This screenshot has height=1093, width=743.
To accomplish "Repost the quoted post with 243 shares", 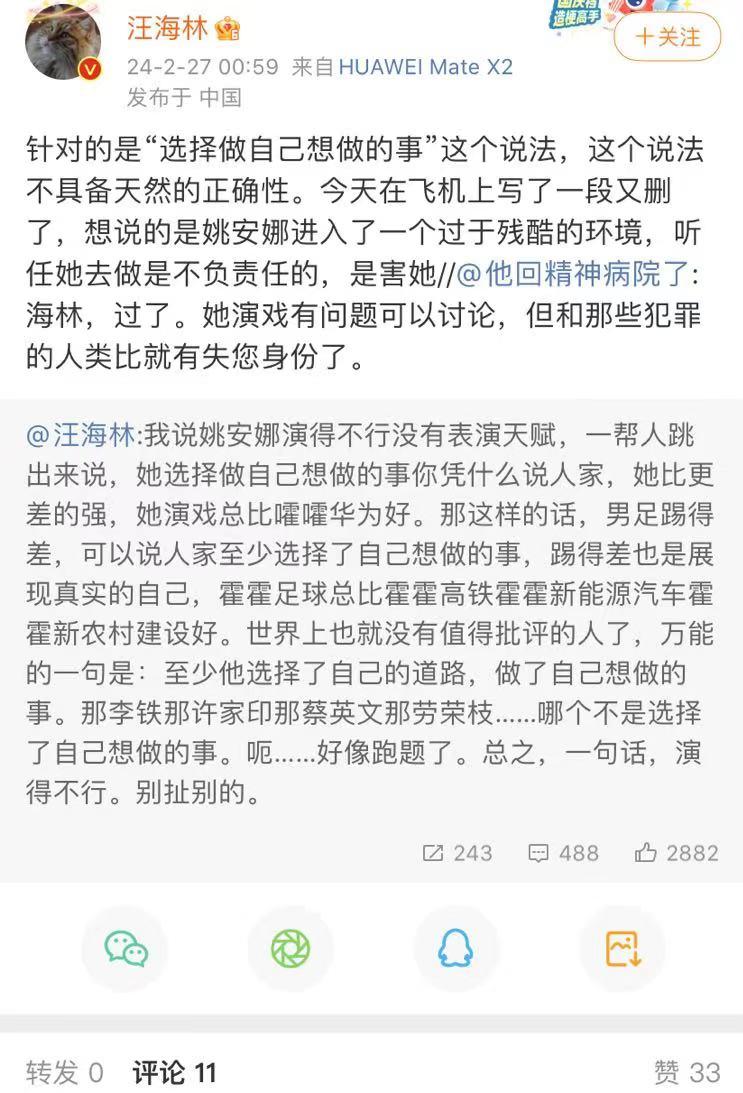I will pyautogui.click(x=457, y=853).
